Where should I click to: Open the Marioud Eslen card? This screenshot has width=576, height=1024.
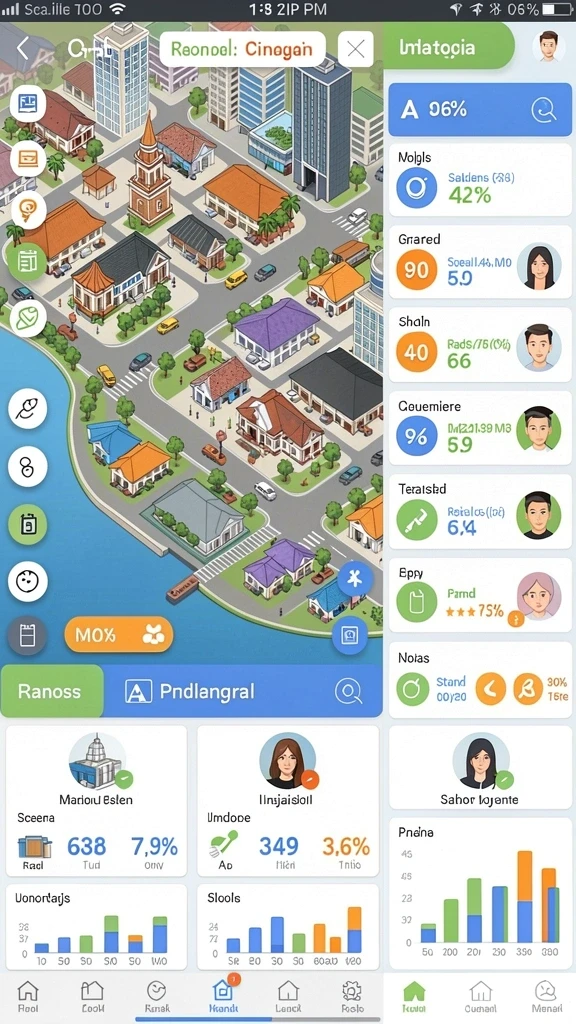(x=96, y=801)
